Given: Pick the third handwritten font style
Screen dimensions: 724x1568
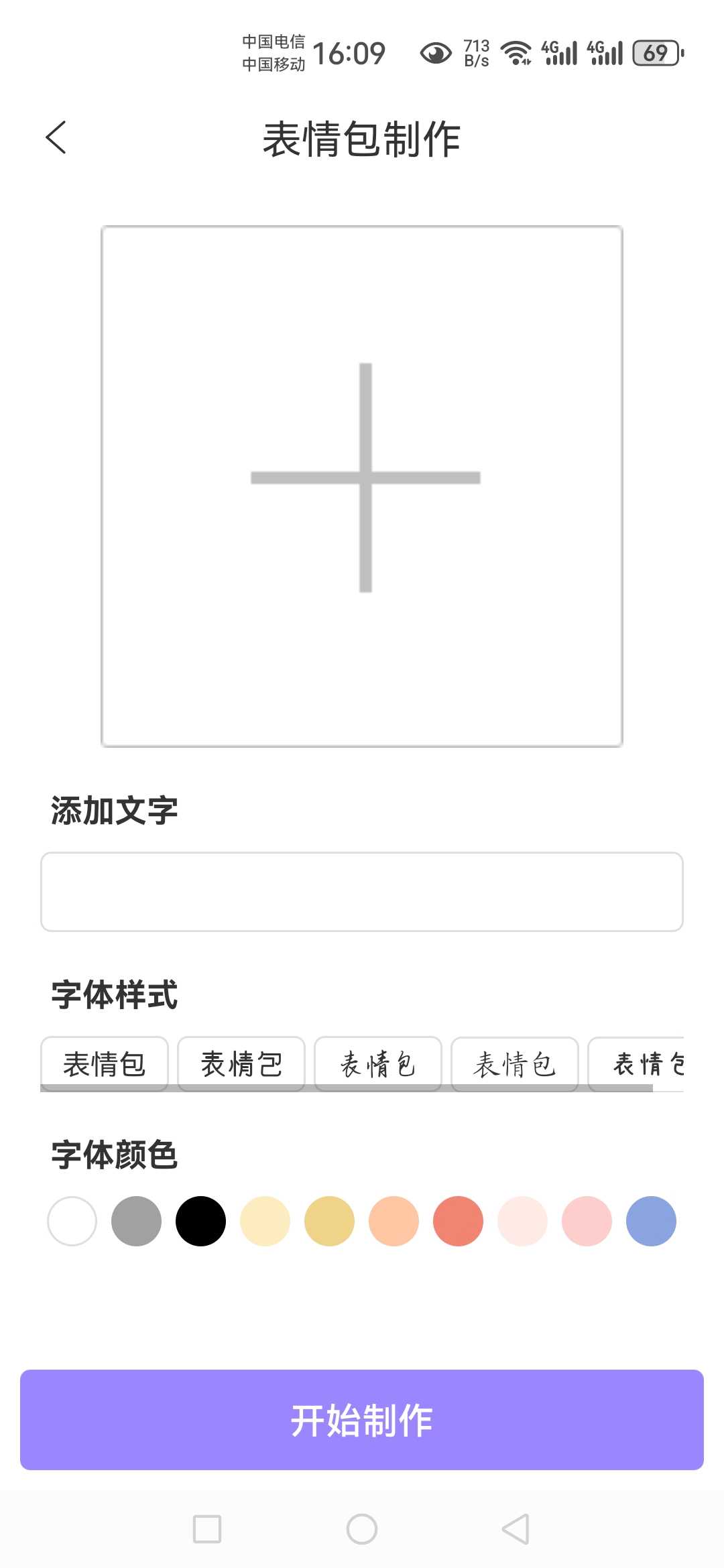Looking at the screenshot, I should (x=378, y=1063).
